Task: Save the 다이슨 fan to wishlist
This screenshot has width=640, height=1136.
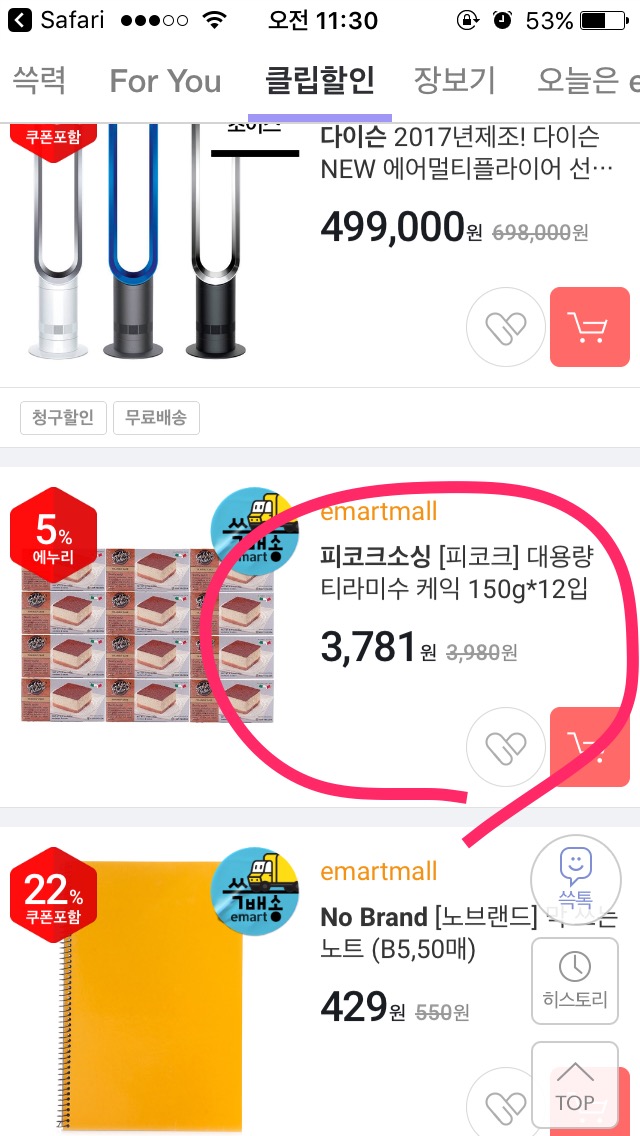Action: 506,326
